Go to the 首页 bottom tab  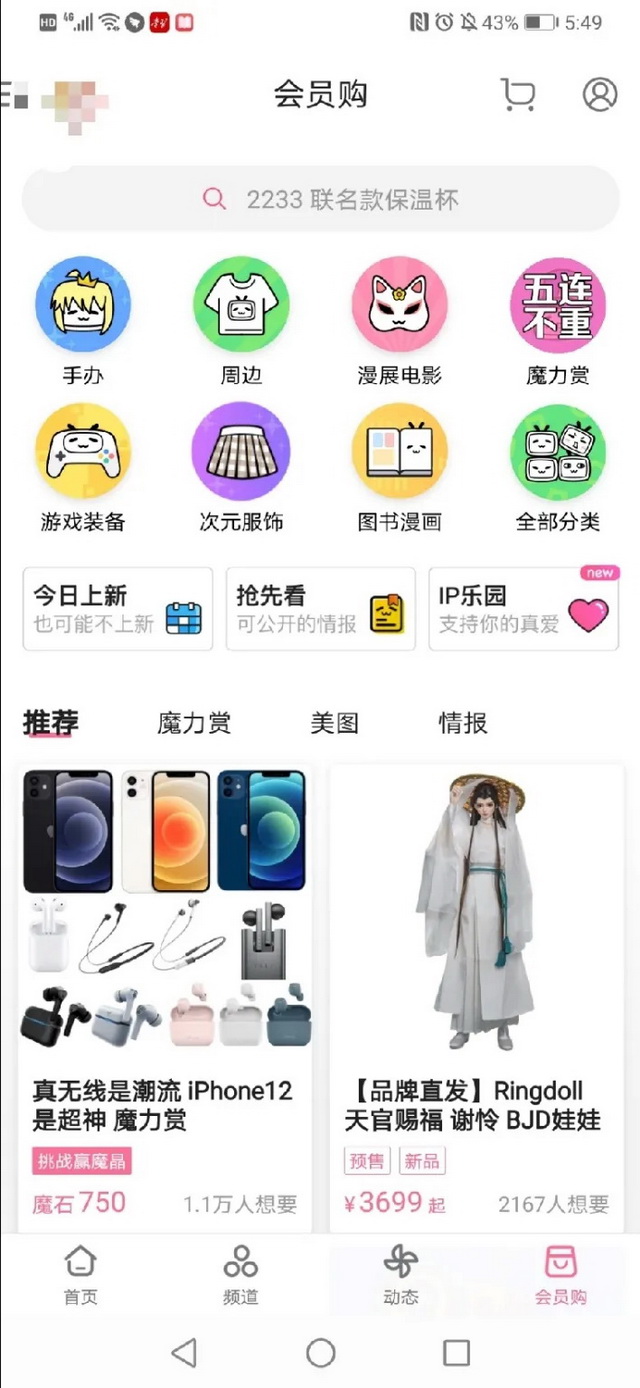pos(81,1275)
